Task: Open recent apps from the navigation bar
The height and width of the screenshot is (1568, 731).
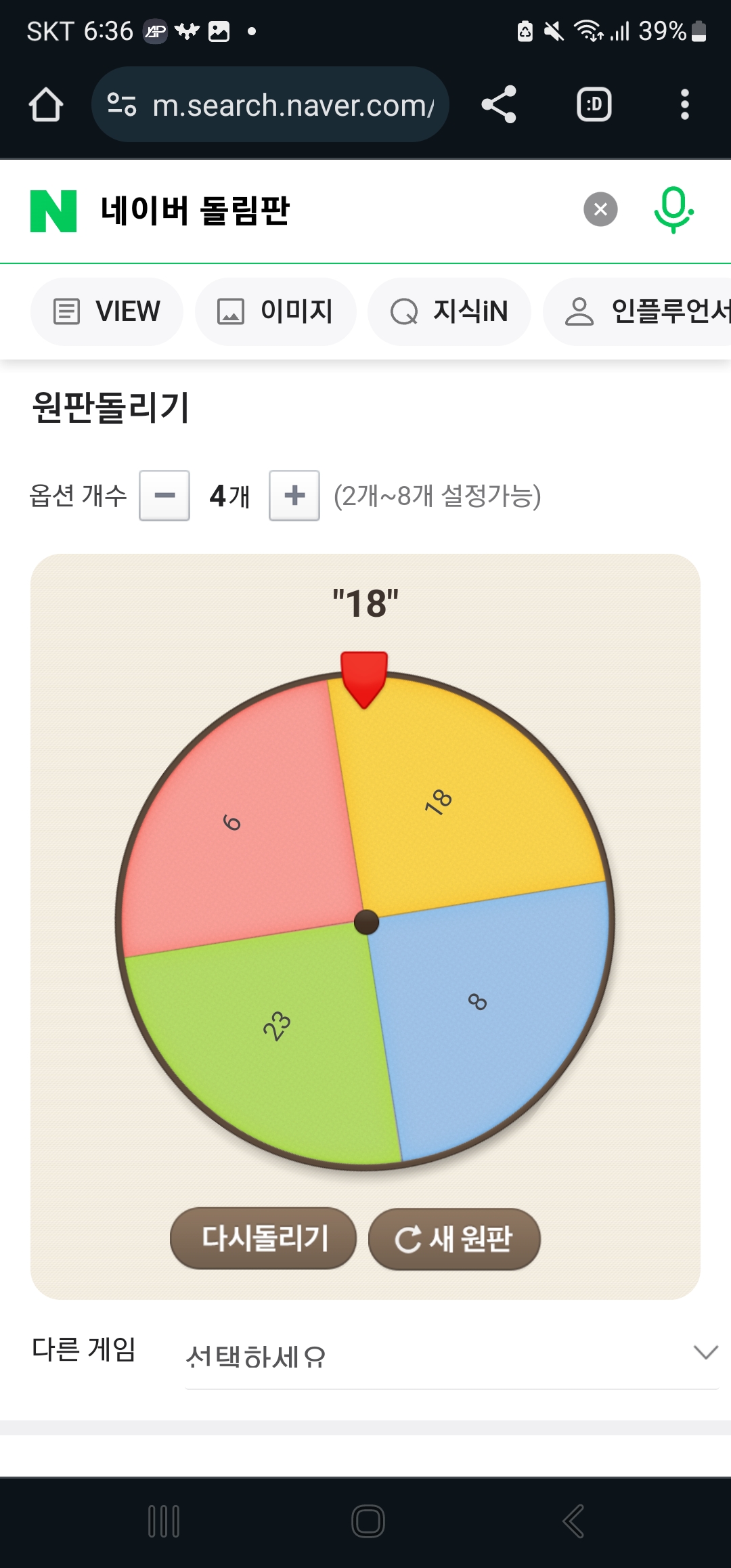Action: (x=164, y=1521)
